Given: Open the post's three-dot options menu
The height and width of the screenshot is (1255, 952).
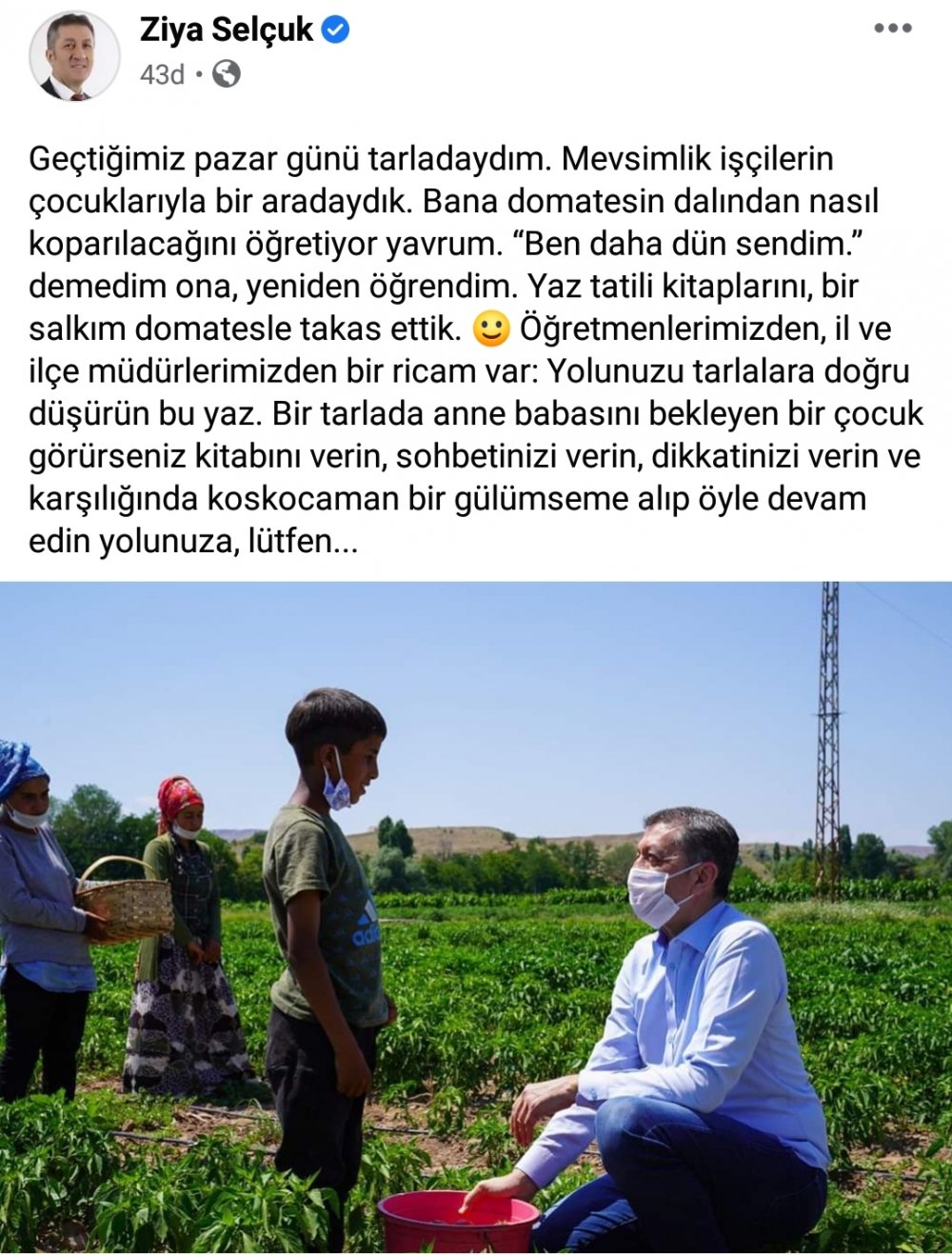Looking at the screenshot, I should (x=892, y=29).
